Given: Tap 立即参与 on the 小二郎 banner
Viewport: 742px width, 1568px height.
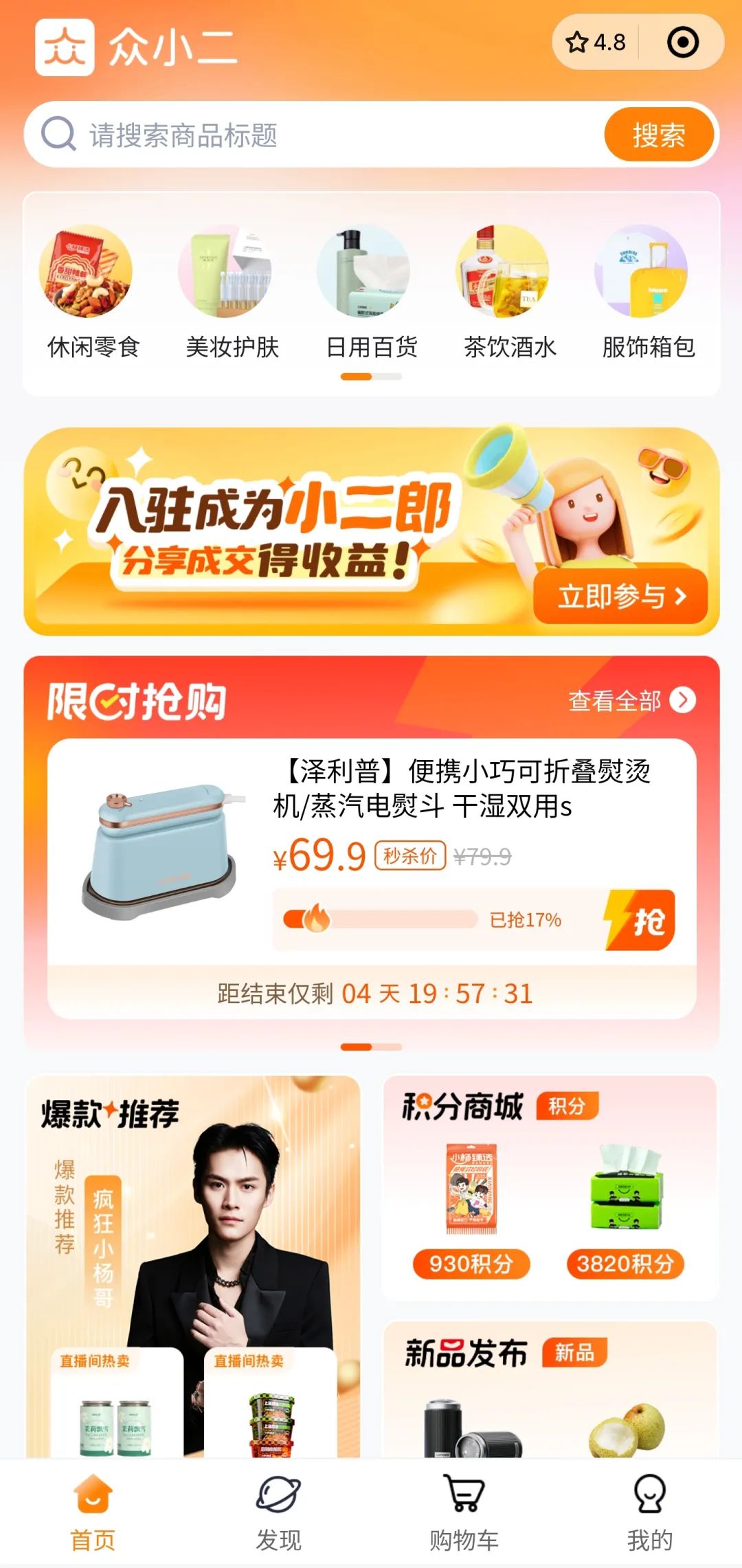Looking at the screenshot, I should (620, 596).
